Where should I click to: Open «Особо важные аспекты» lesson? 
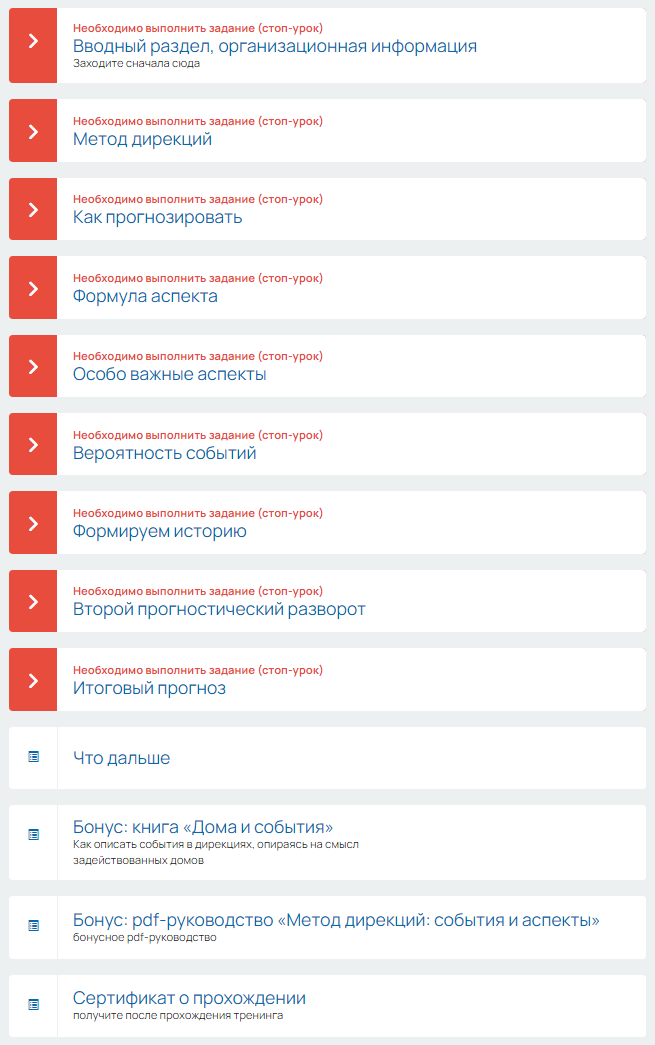click(x=169, y=374)
